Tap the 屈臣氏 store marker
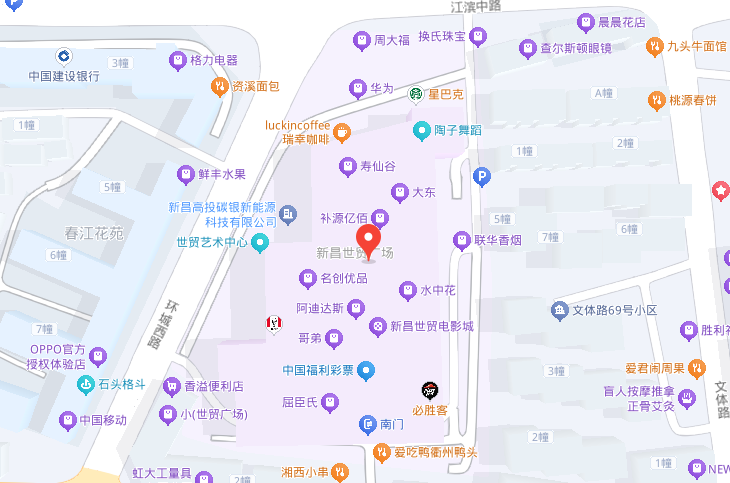 point(332,402)
